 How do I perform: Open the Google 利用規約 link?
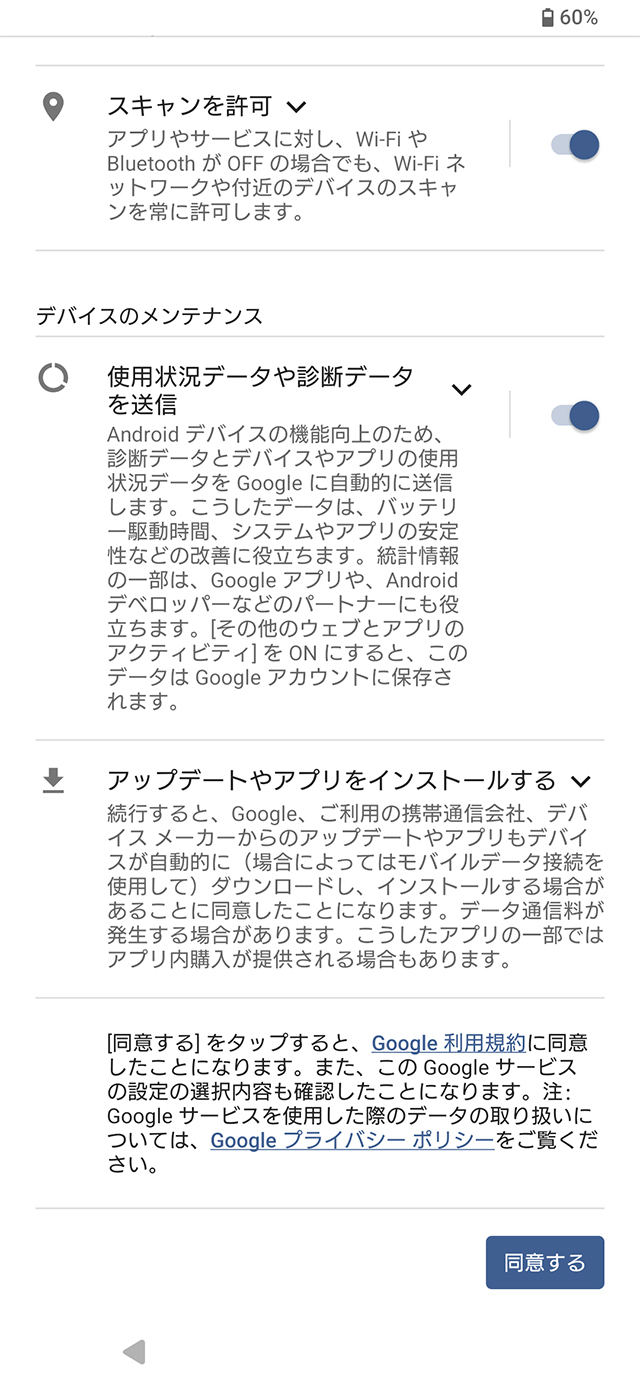[x=449, y=1044]
